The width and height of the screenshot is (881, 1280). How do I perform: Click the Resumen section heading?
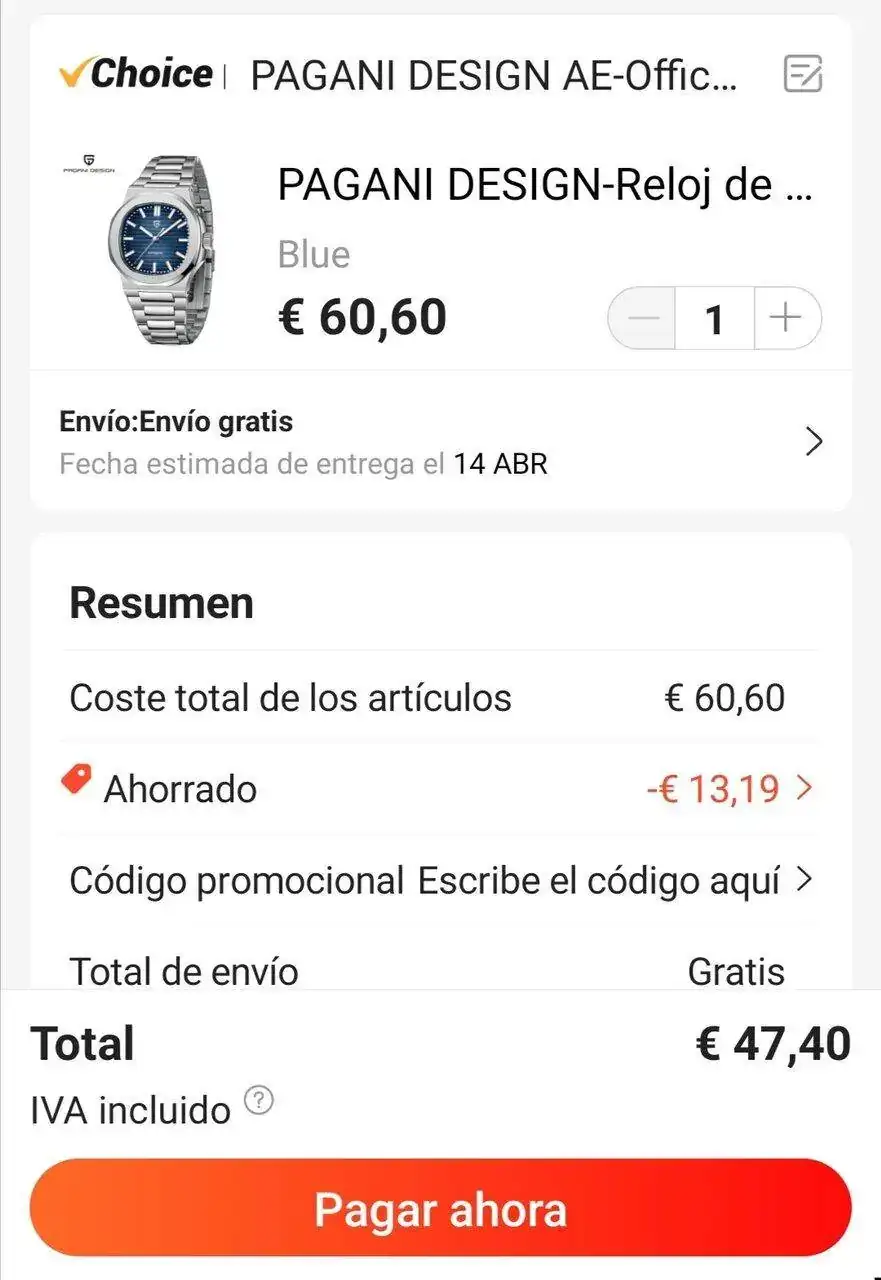tap(160, 601)
